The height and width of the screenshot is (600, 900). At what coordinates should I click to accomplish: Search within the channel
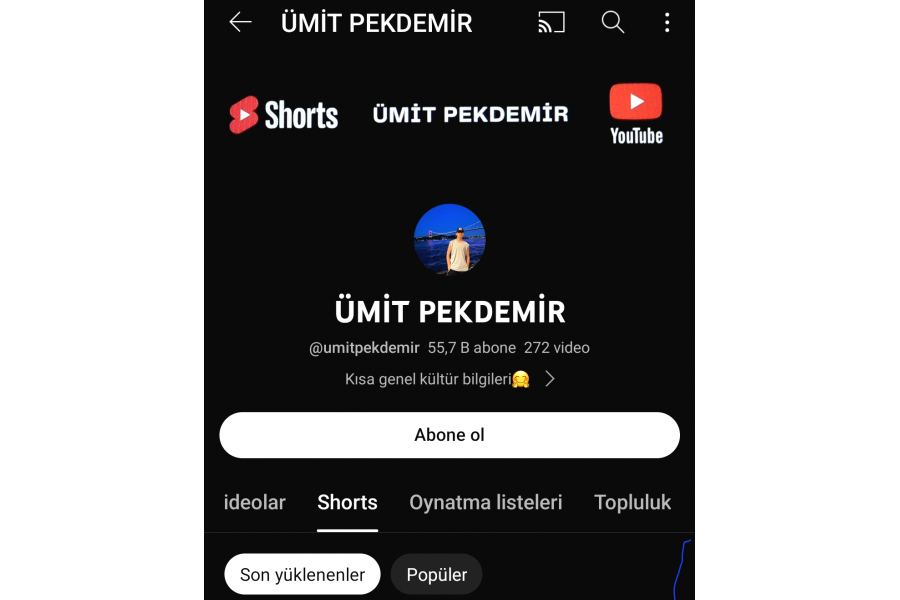pos(613,22)
